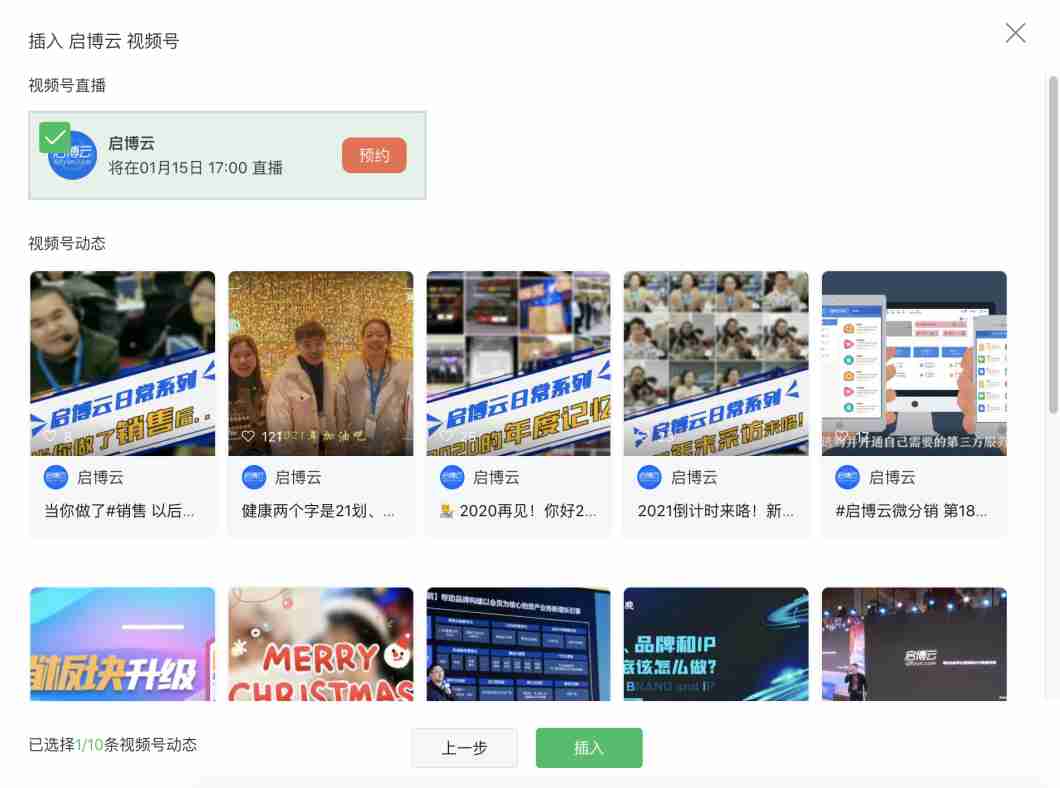The image size is (1060, 788).
Task: Go back with 上一步
Action: (464, 748)
